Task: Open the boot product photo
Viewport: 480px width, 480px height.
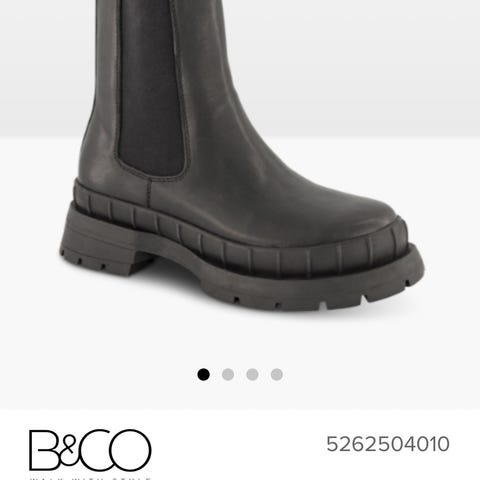Action: (x=240, y=157)
